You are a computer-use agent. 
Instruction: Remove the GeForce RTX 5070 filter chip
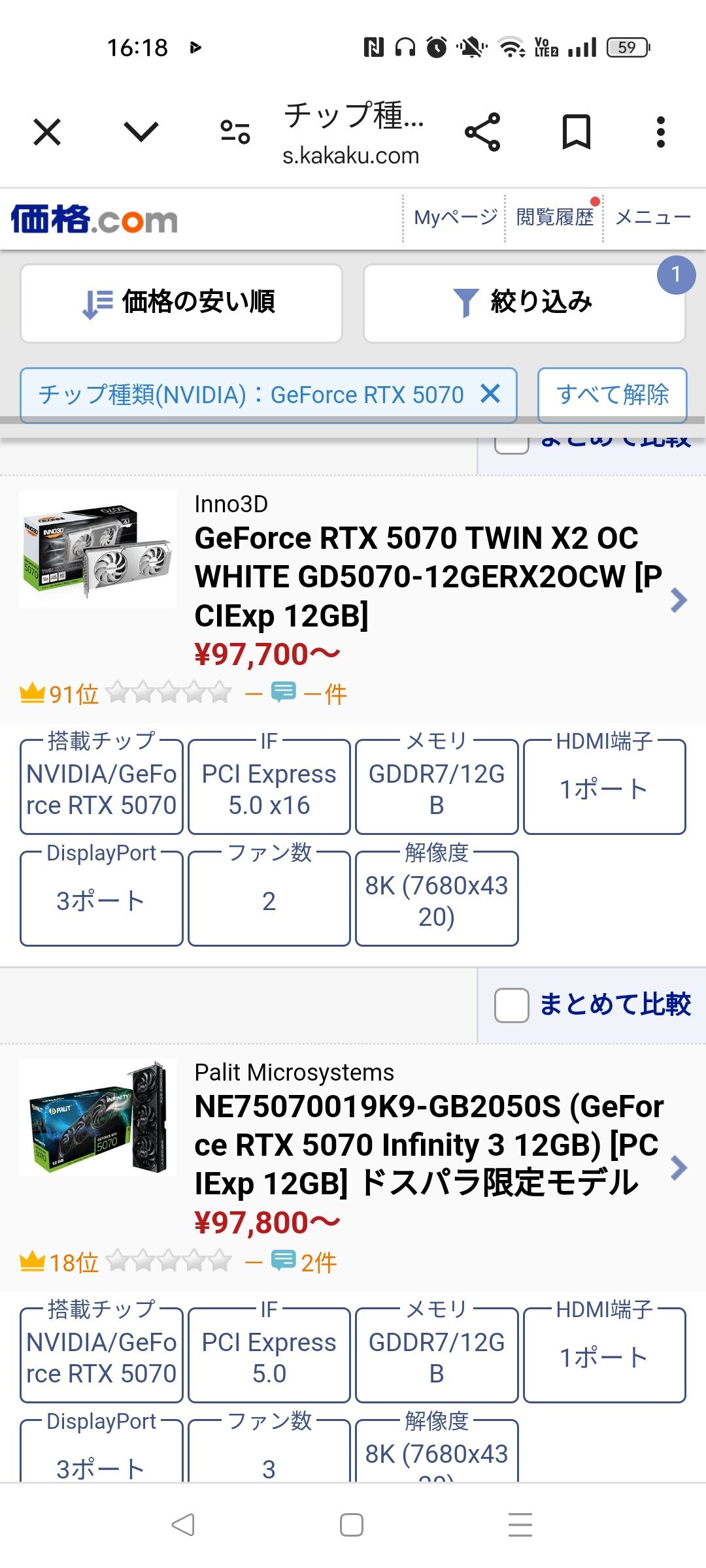490,394
